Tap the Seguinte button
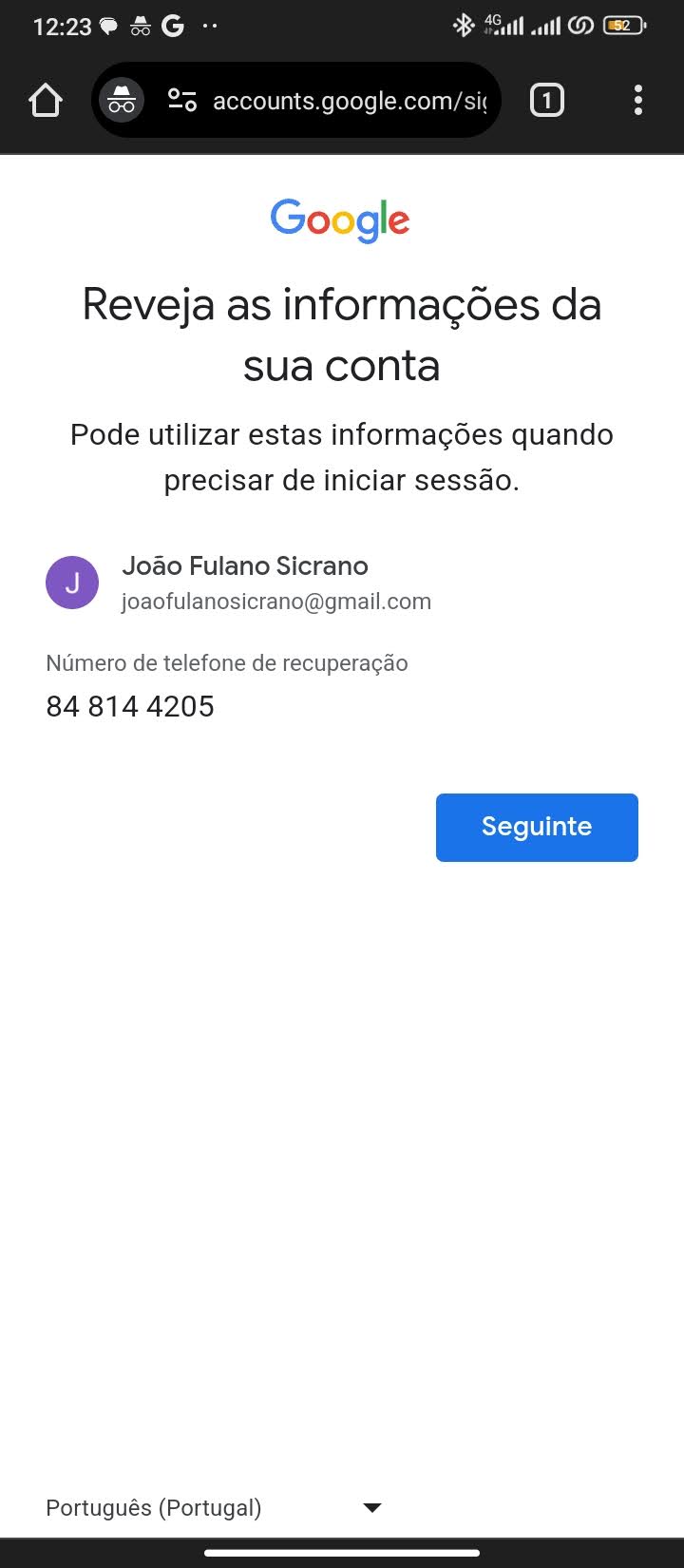Screen dimensions: 684x1568 (537, 827)
